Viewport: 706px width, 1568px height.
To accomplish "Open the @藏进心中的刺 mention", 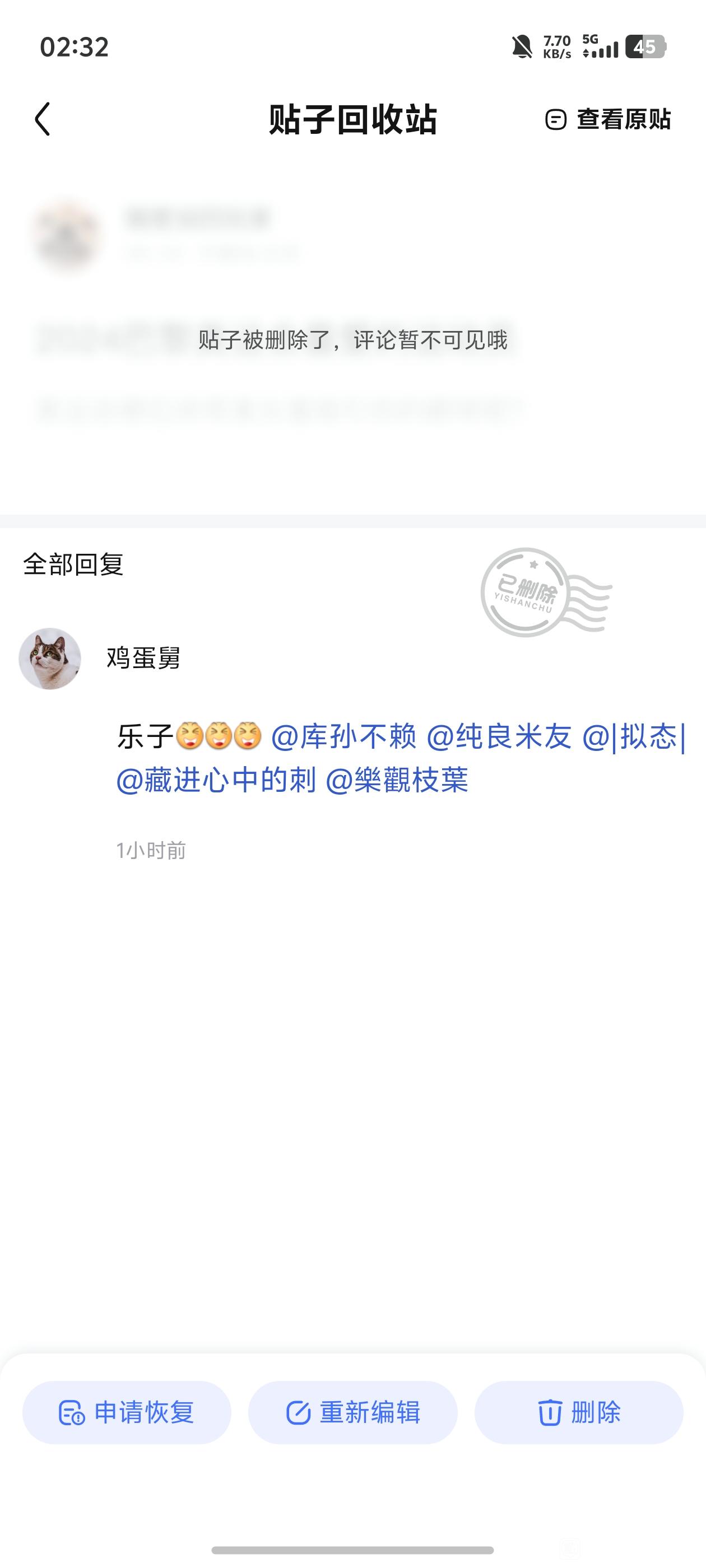I will [x=216, y=780].
